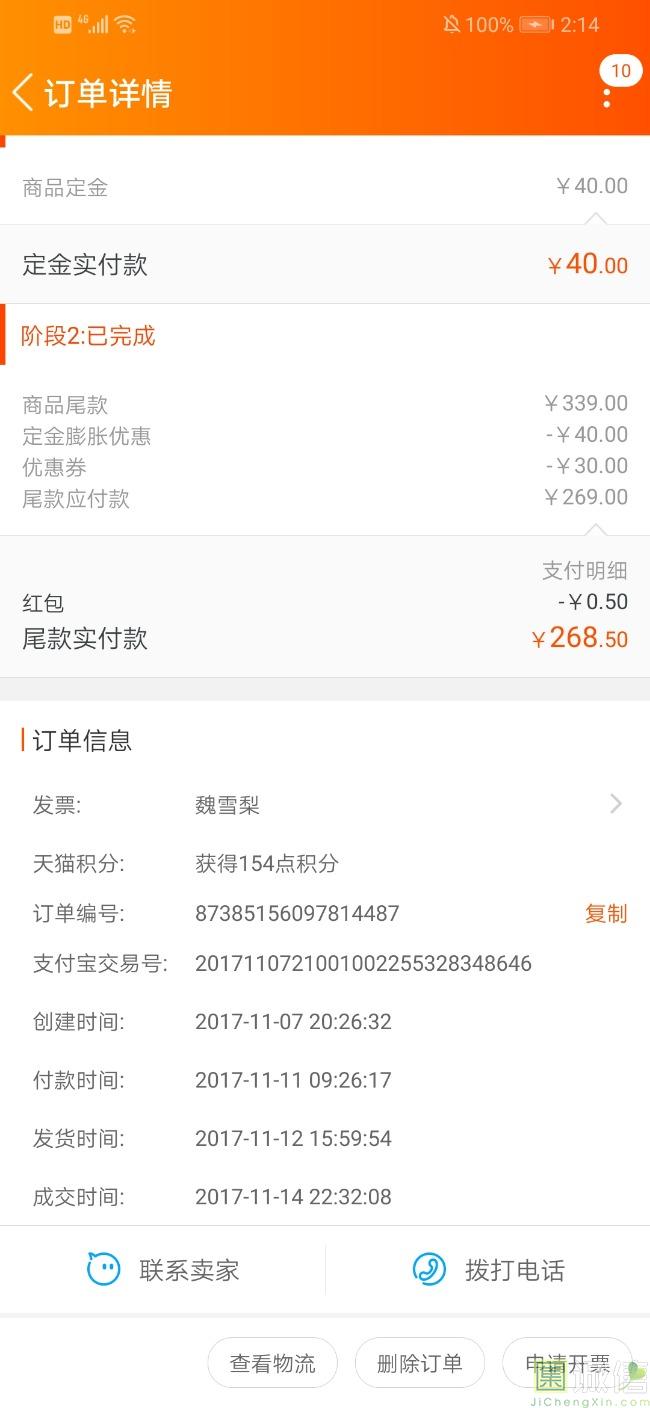Viewport: 650px width, 1408px height.
Task: Go back from the 订单详情 page
Action: tap(22, 93)
